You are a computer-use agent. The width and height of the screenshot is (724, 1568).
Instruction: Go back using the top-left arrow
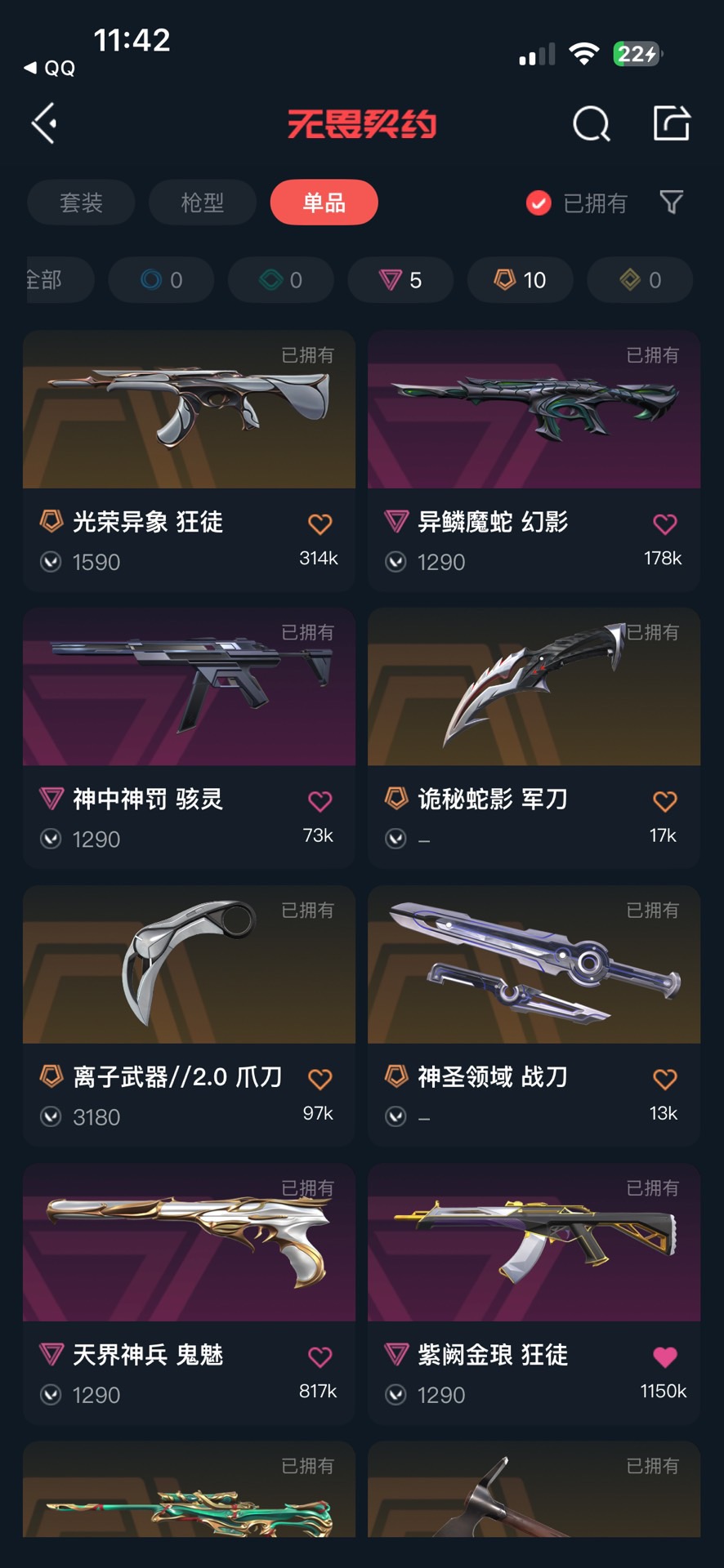click(45, 123)
